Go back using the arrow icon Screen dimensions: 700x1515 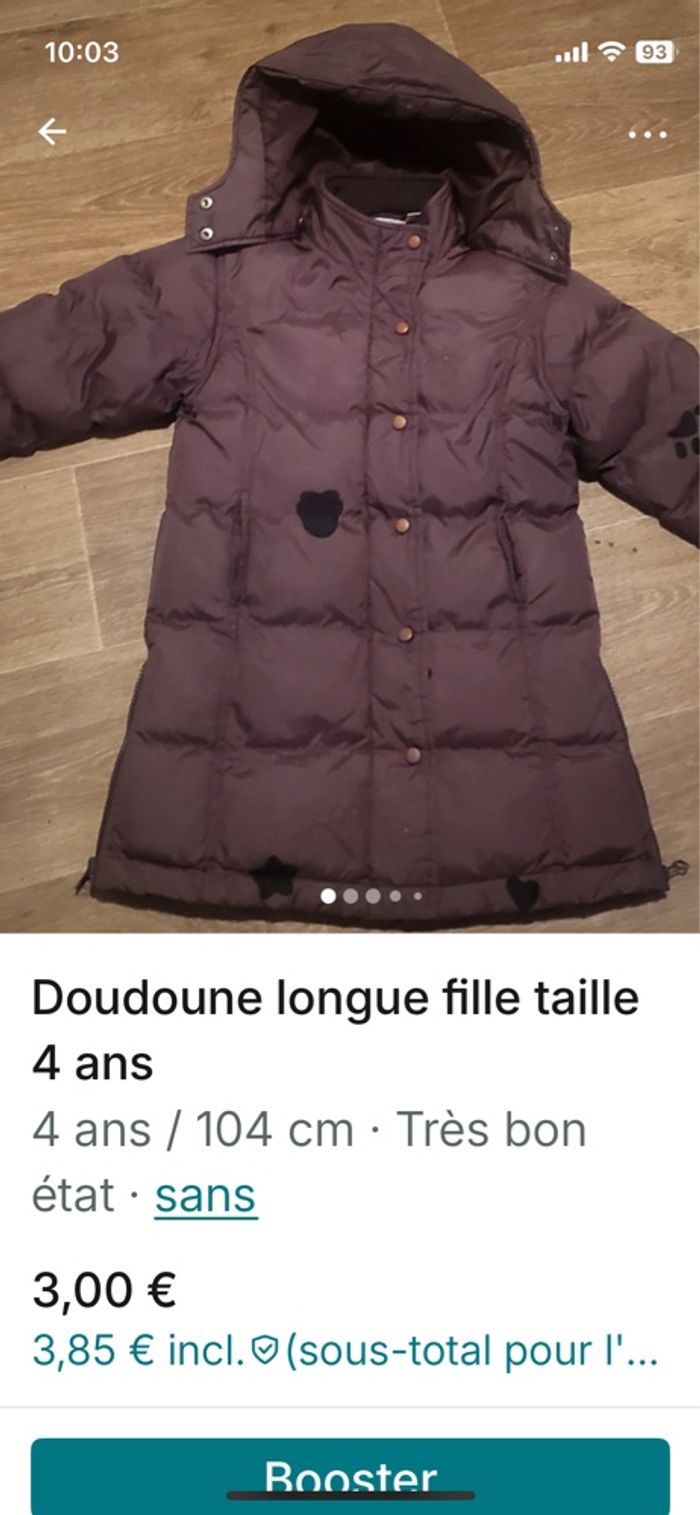click(52, 132)
